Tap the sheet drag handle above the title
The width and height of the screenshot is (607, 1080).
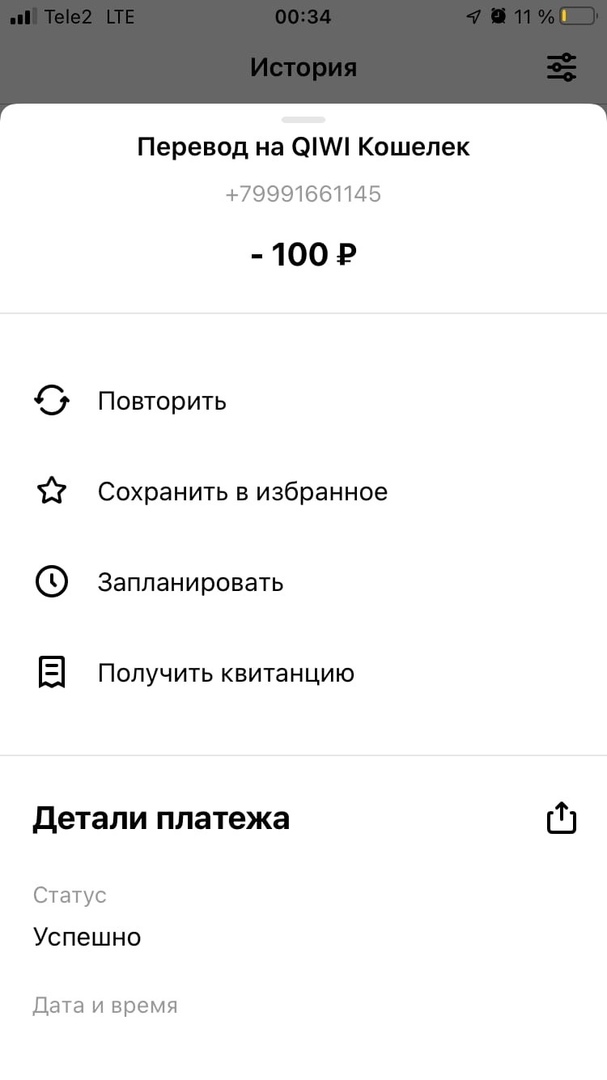pos(303,119)
